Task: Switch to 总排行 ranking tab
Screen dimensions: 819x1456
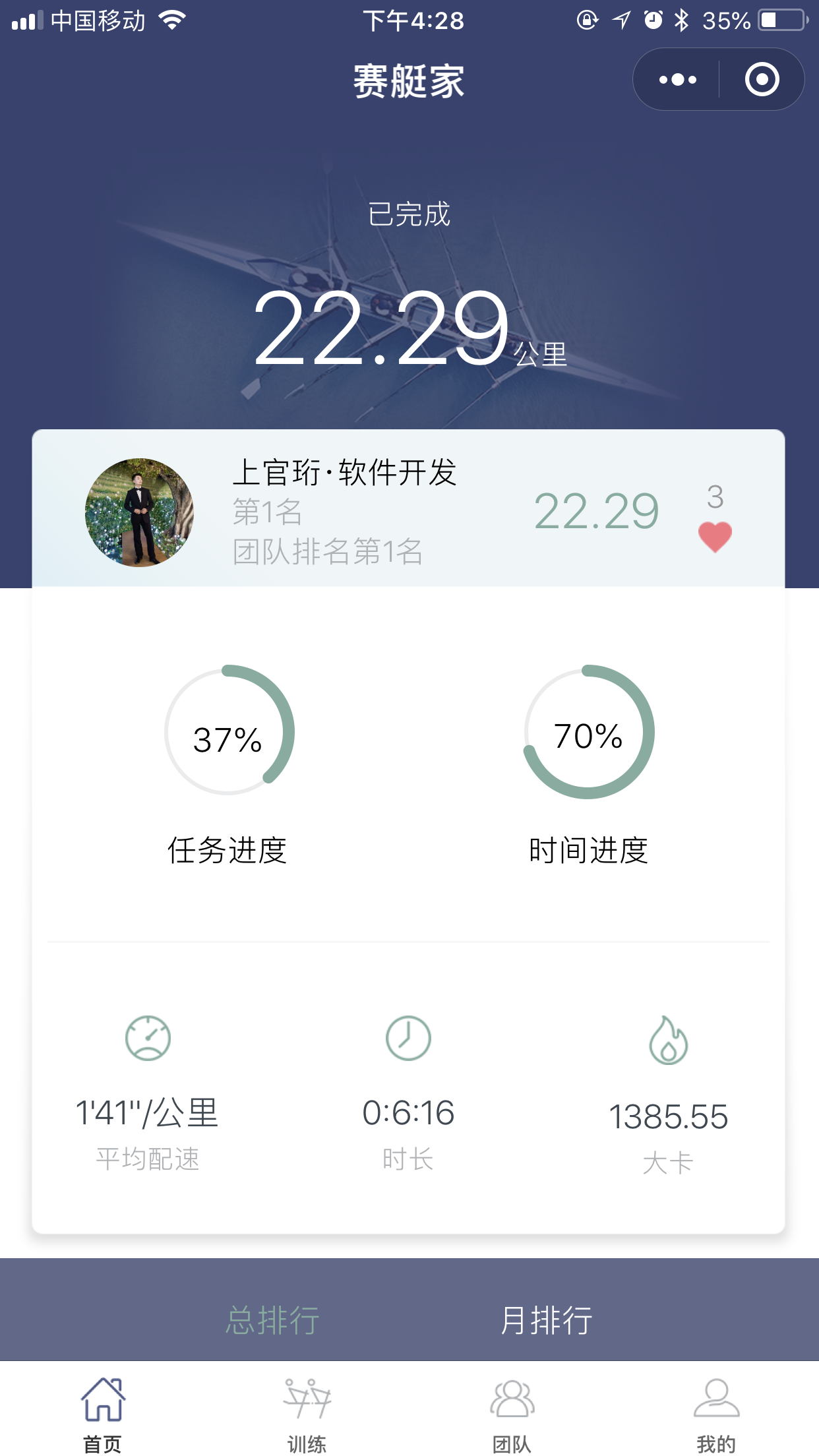Action: [x=272, y=1320]
